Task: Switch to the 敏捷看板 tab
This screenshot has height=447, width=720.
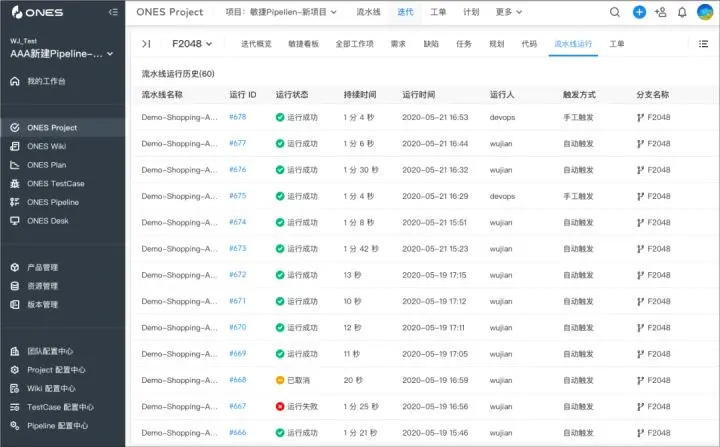Action: [305, 44]
